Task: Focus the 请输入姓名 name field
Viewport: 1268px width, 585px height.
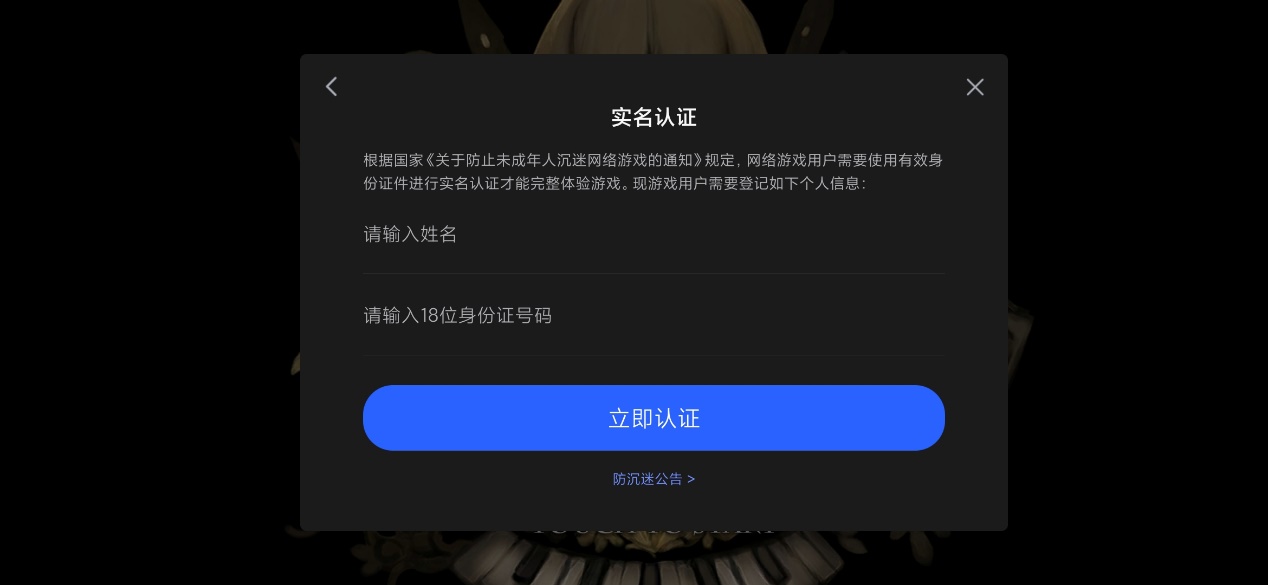Action: pos(653,235)
